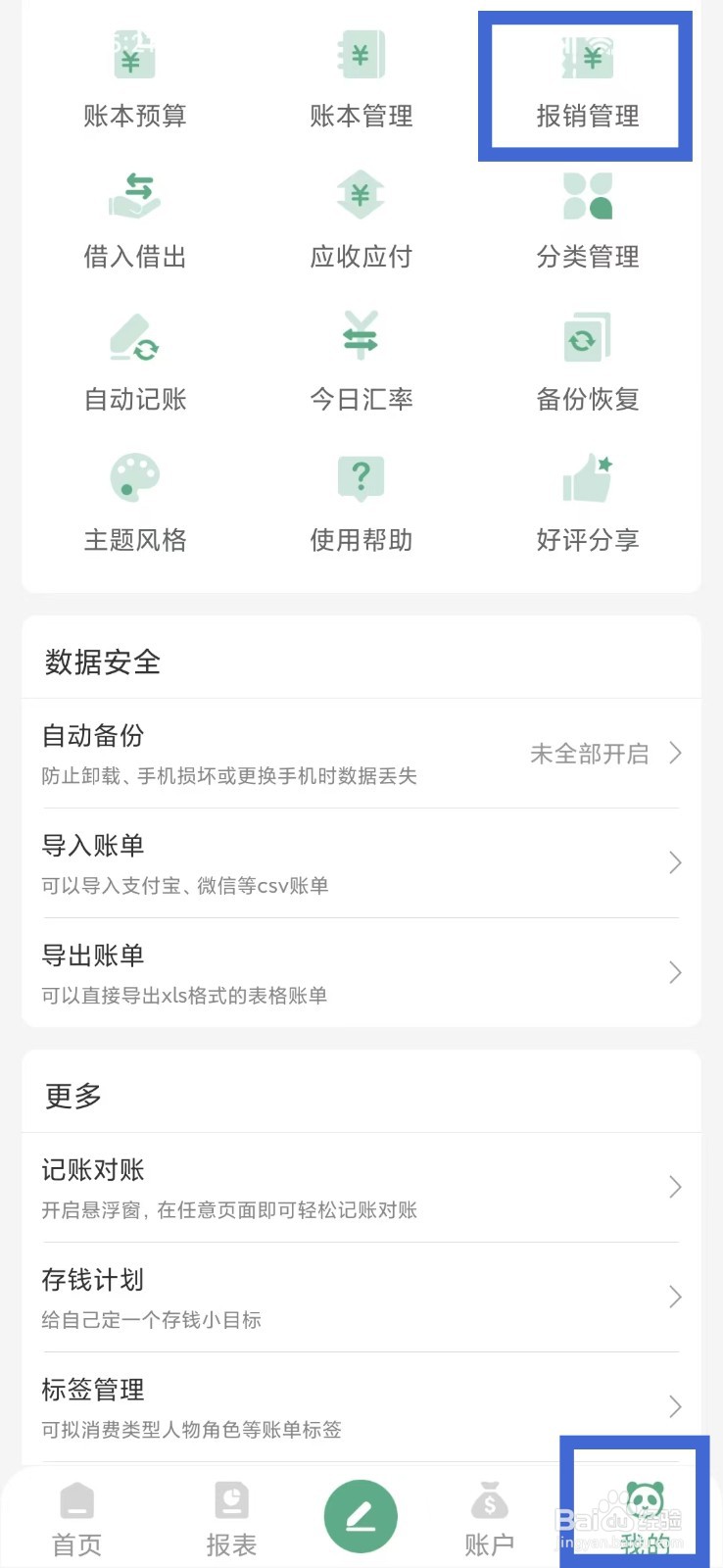723x1568 pixels.
Task: Open 记账对账 floating window option
Action: 361,1188
